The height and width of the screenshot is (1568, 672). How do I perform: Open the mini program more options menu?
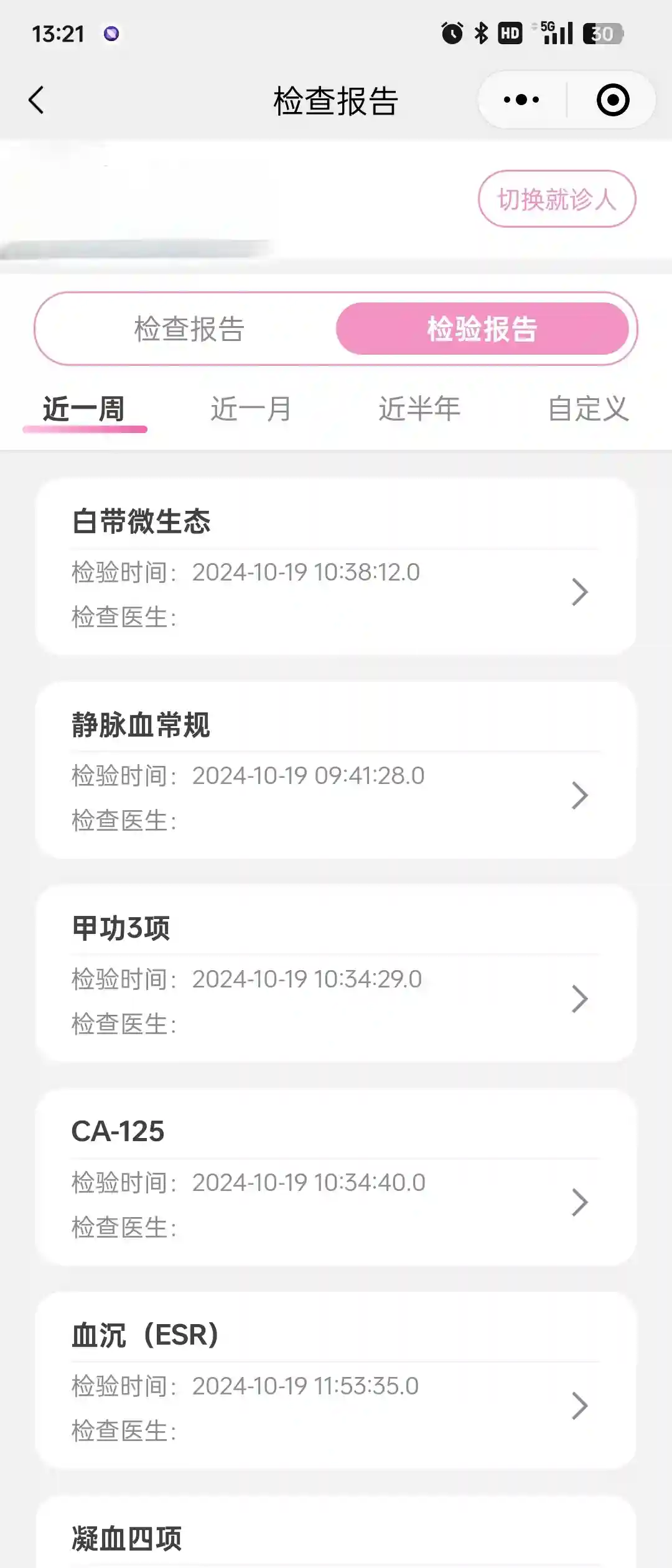521,100
